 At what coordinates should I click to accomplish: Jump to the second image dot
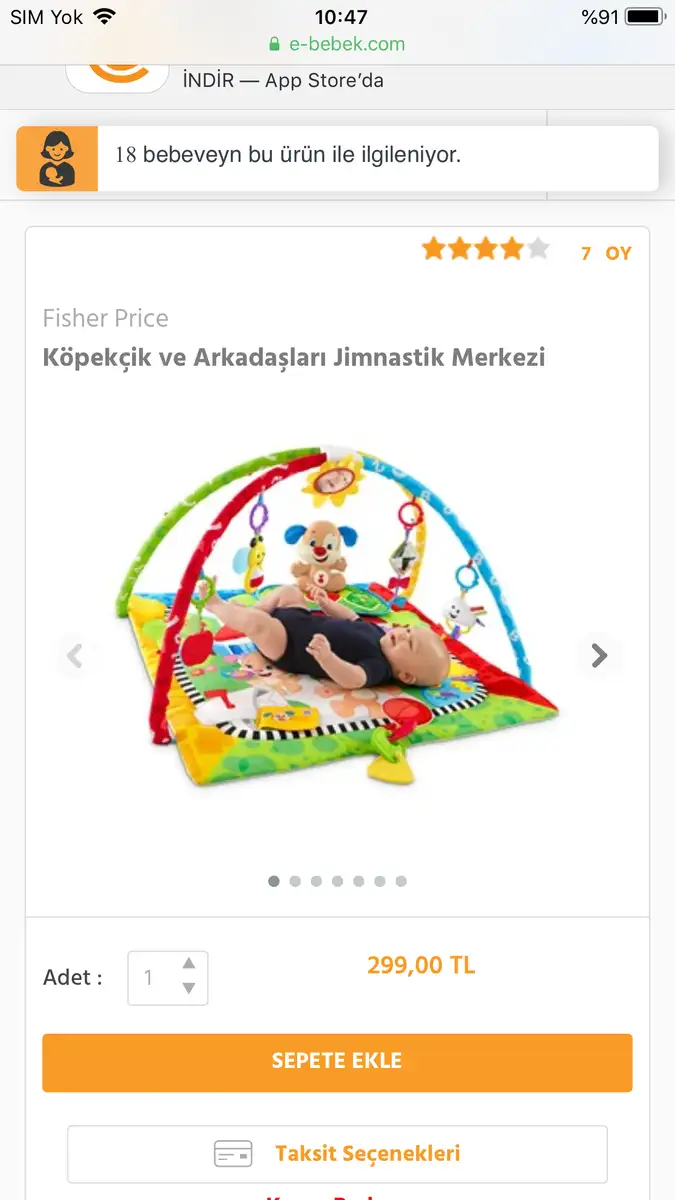[295, 881]
